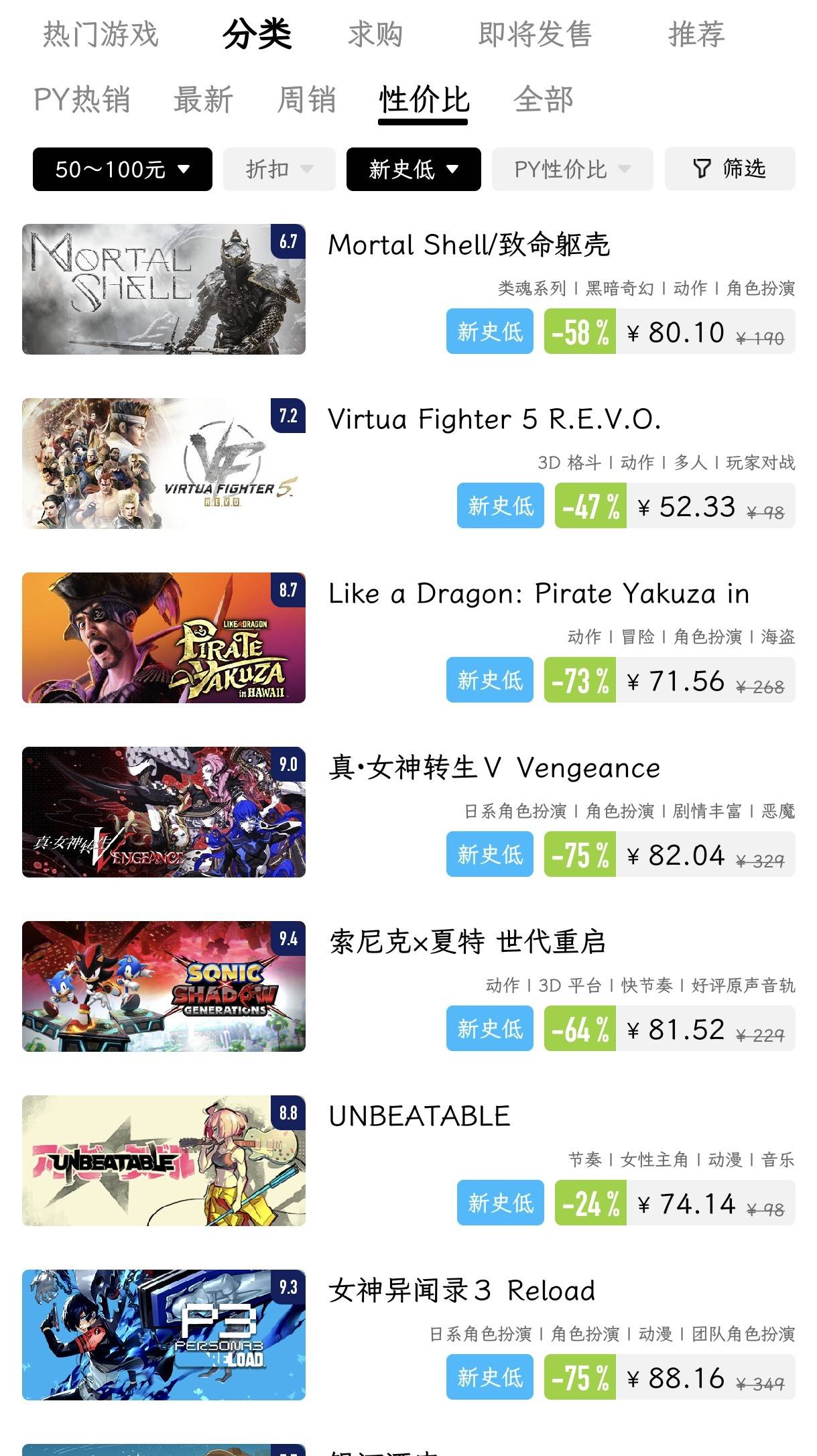Open the 折扣 dropdown
The height and width of the screenshot is (1456, 817).
(x=279, y=170)
